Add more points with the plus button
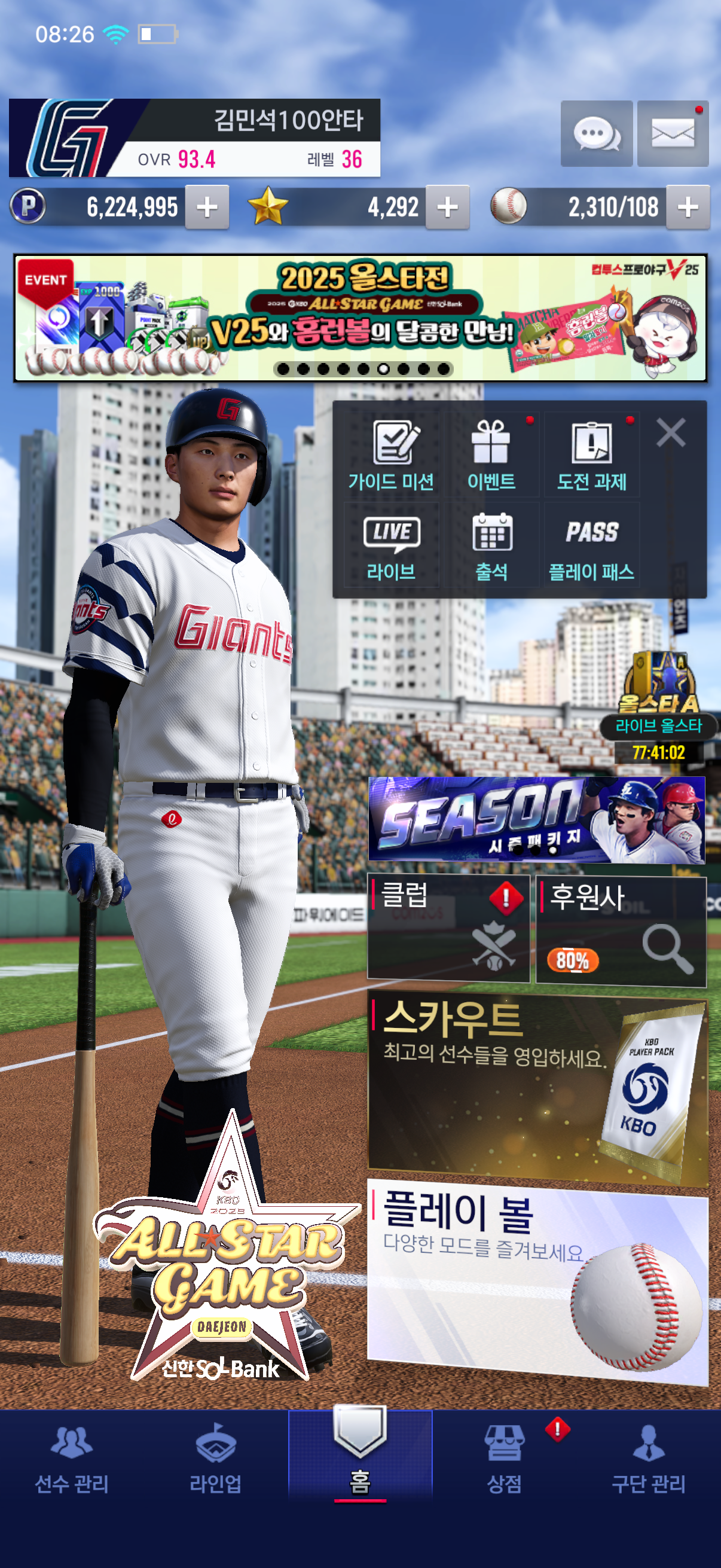Screen dimensions: 721x1568 207,207
